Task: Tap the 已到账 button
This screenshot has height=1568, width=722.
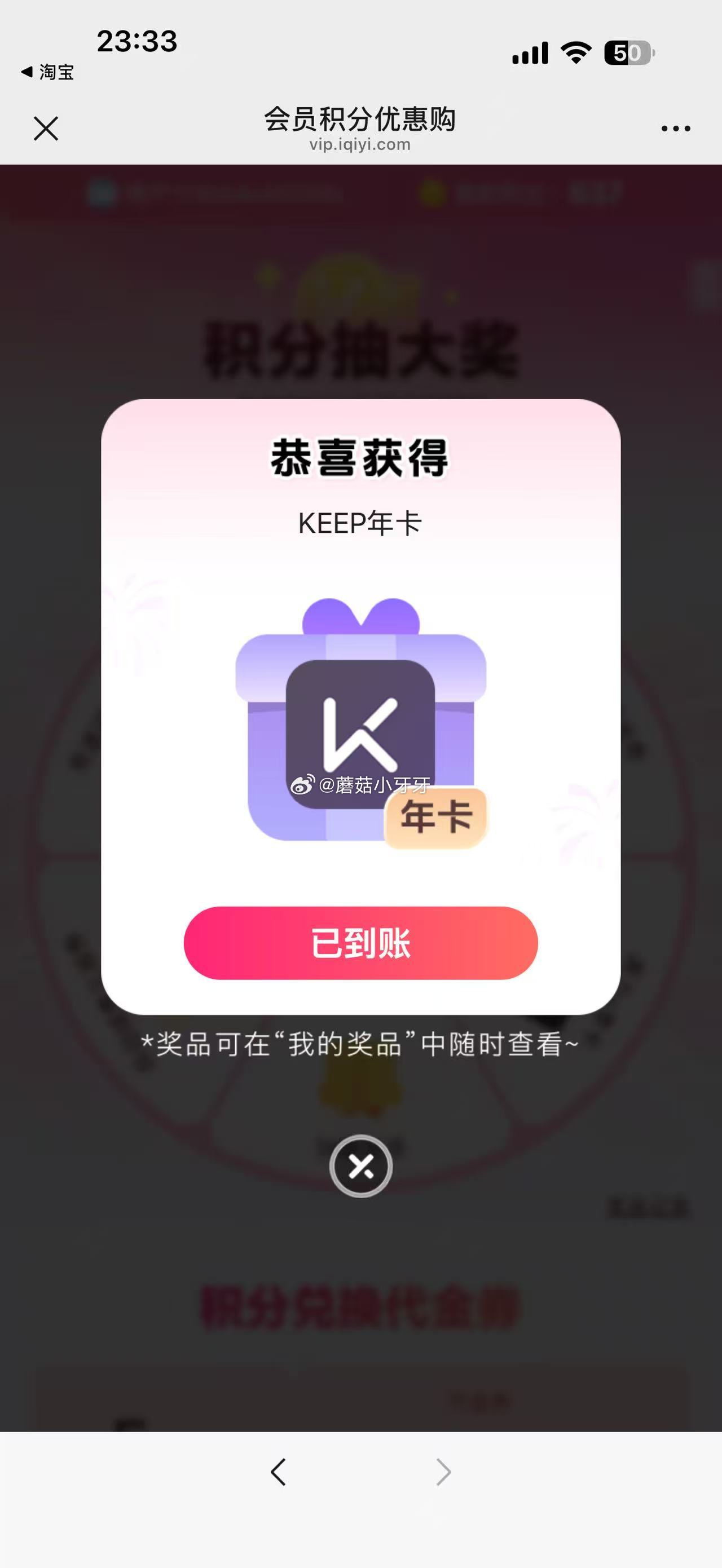Action: (x=360, y=943)
